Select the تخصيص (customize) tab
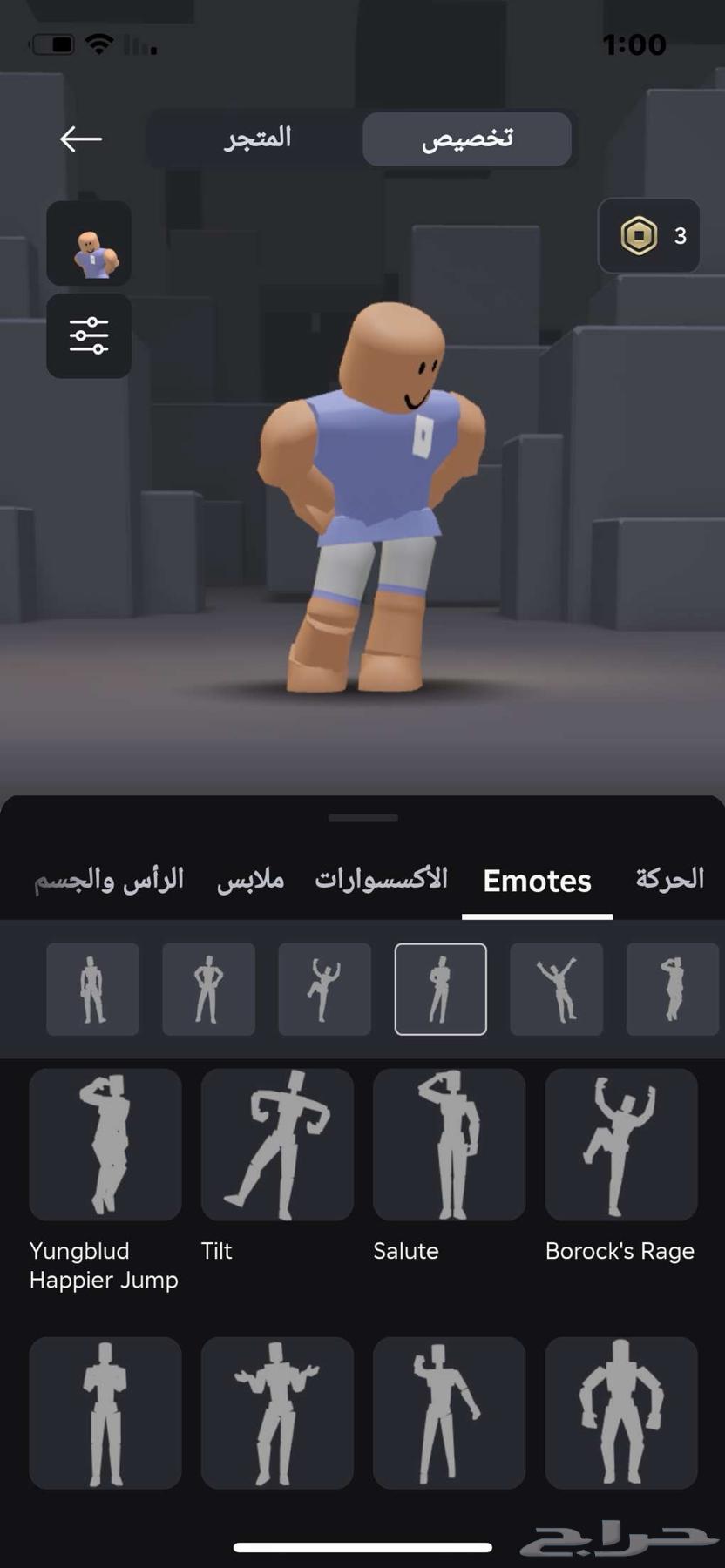Screen dimensions: 725x1568 point(467,139)
